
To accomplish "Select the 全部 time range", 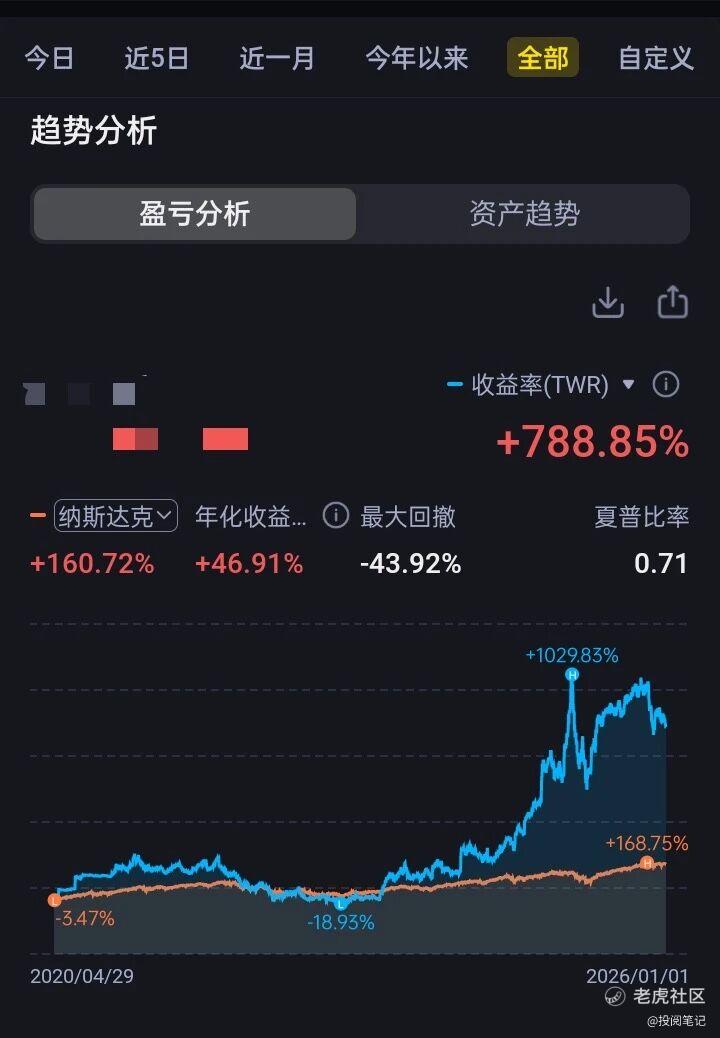I will click(543, 58).
